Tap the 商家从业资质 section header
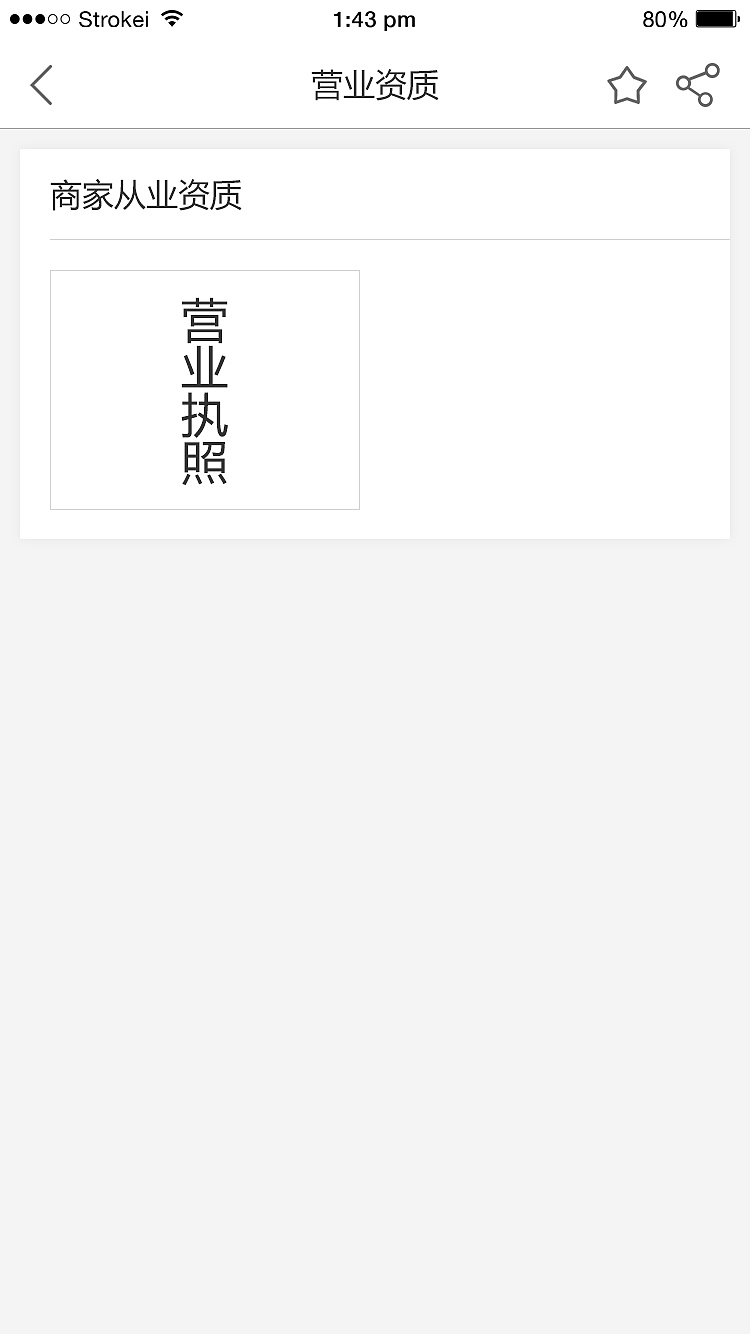The image size is (750, 1334). [146, 195]
